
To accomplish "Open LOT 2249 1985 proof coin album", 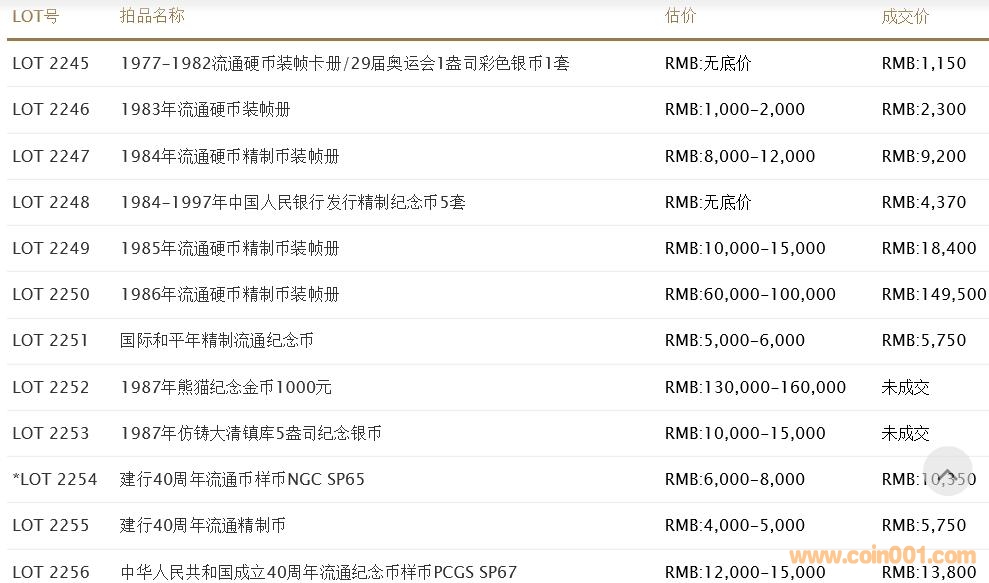I will (x=229, y=248).
